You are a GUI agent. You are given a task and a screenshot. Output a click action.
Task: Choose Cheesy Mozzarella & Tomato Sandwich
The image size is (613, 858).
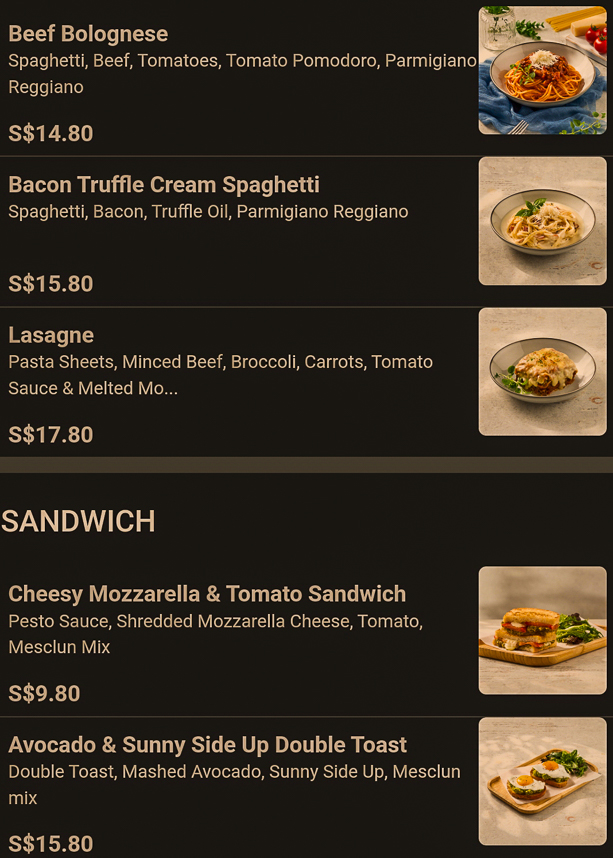pyautogui.click(x=207, y=594)
